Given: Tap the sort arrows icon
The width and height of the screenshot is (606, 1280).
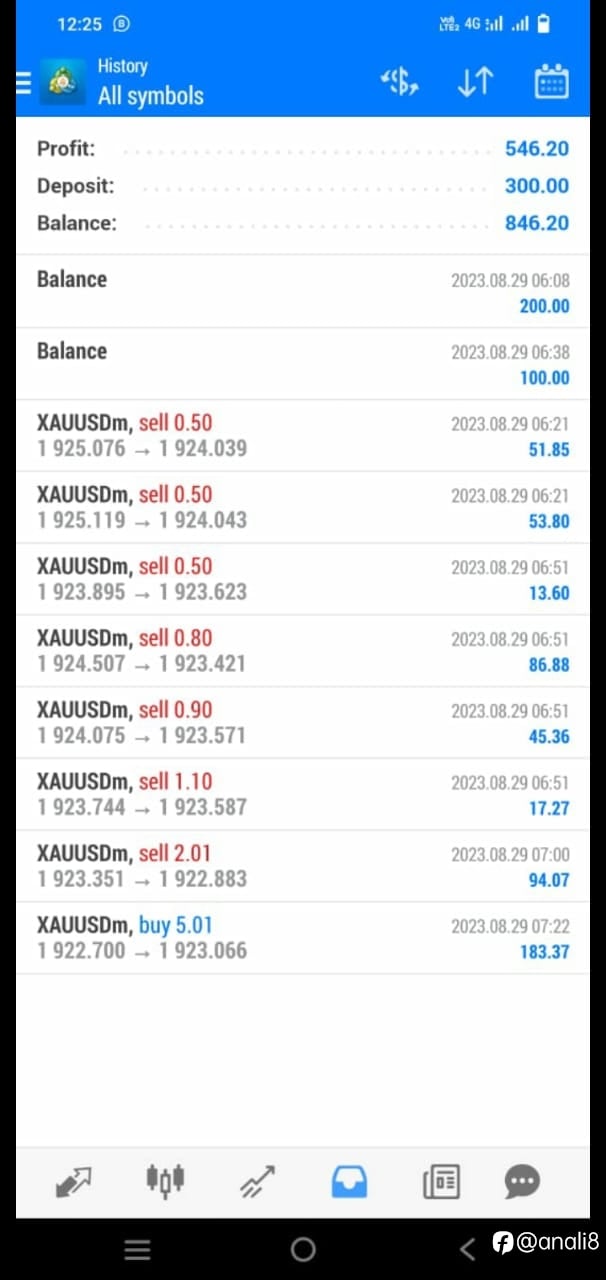Looking at the screenshot, I should pos(475,83).
